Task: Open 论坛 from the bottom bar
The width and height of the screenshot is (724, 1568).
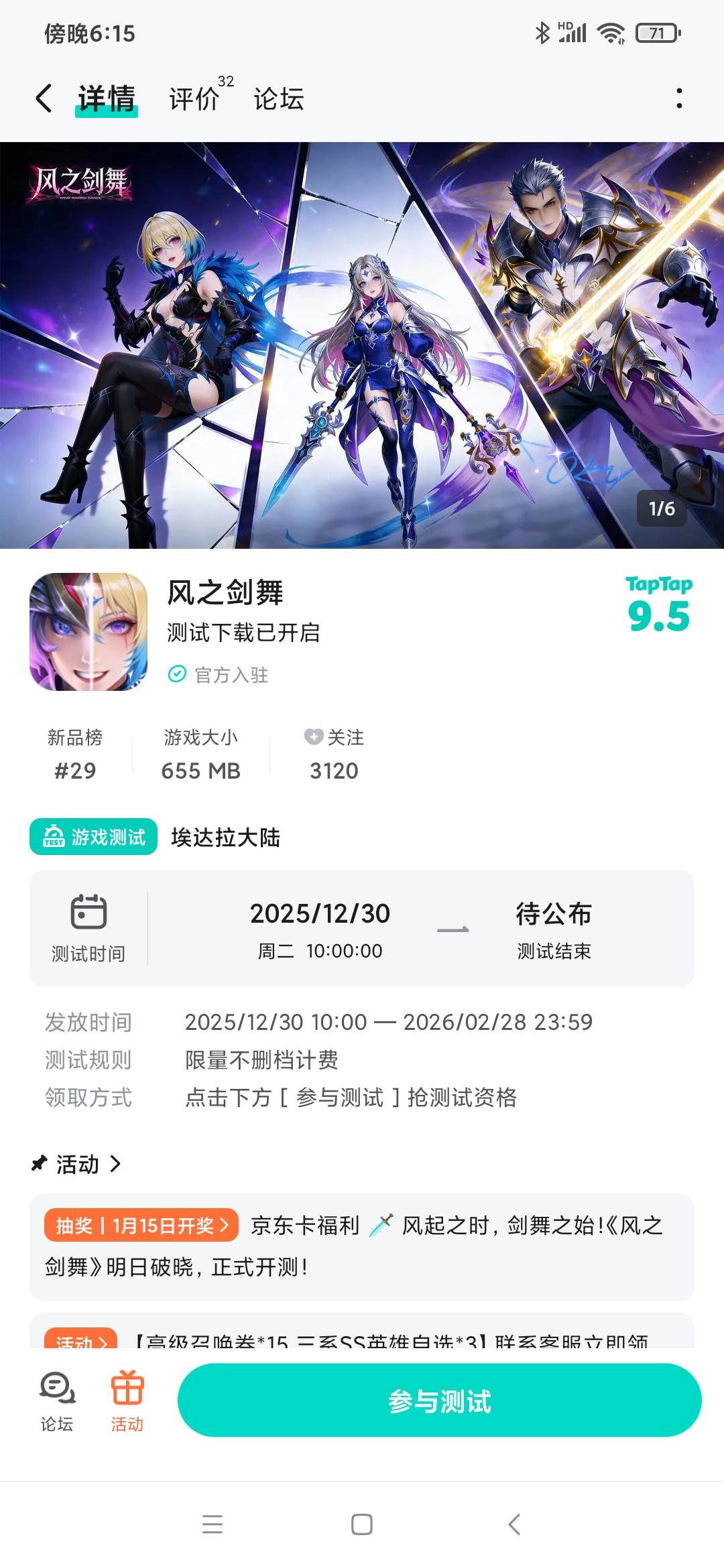Action: (x=57, y=1400)
